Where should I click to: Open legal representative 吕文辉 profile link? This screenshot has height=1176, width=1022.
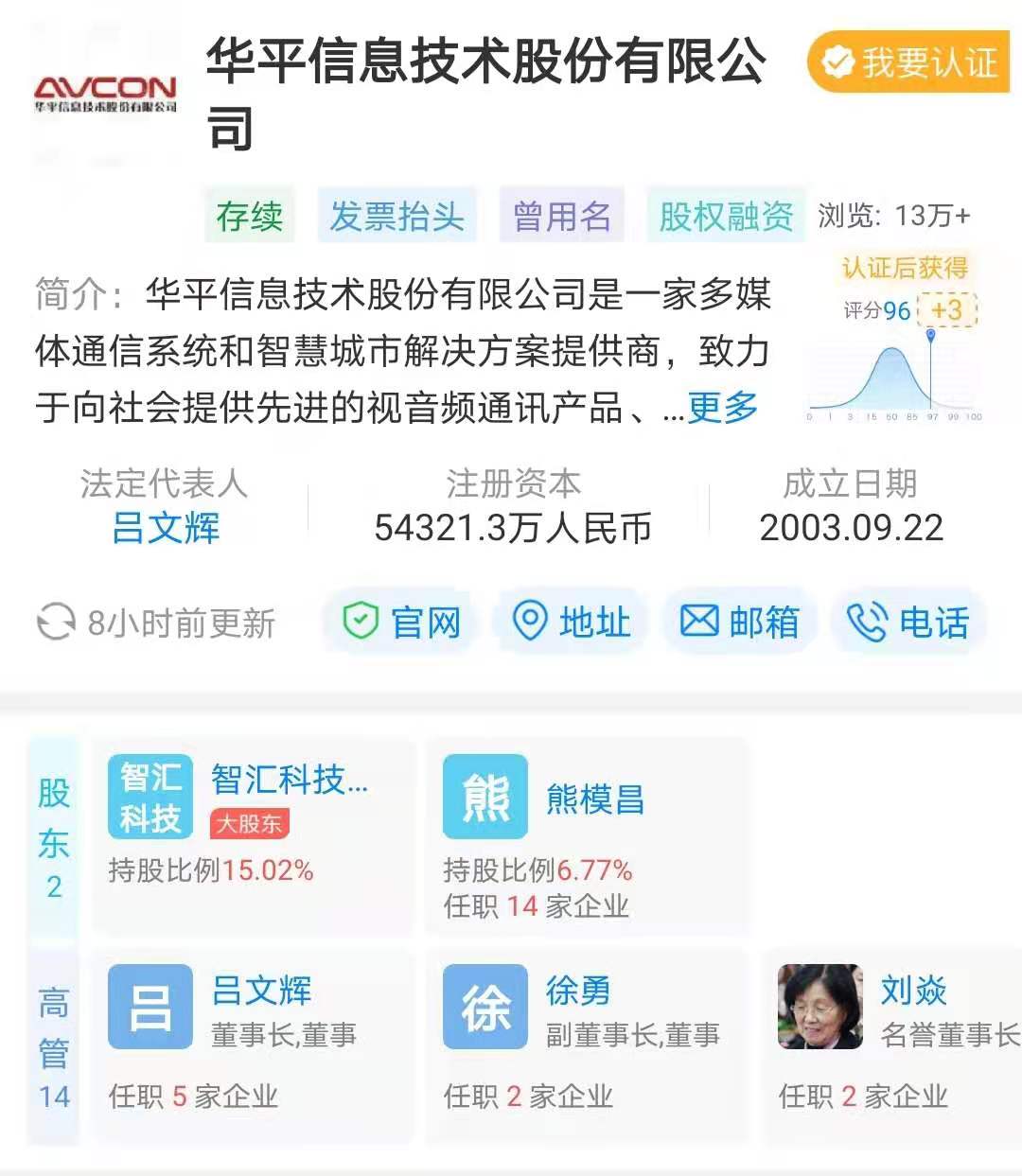point(165,528)
